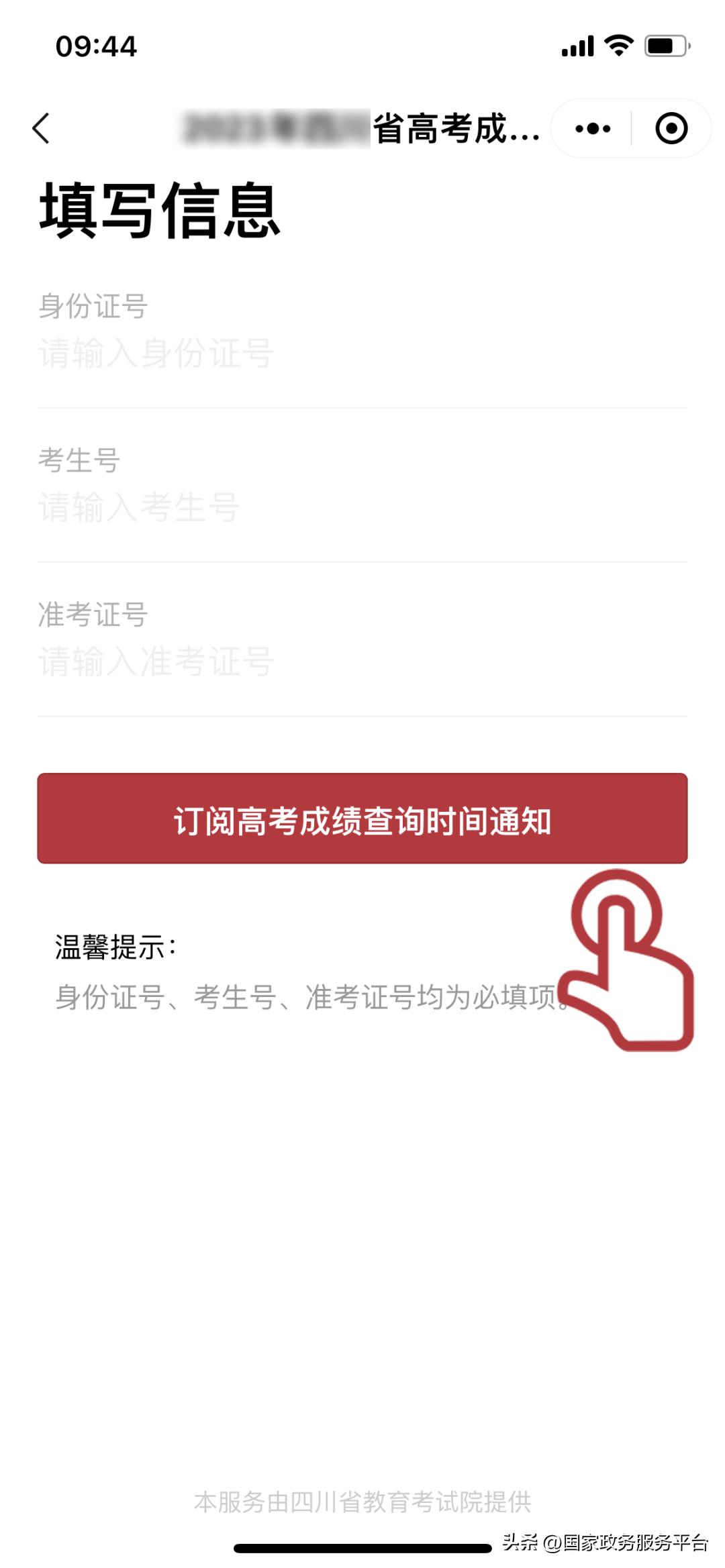Tap the cellular signal bars indicator
The width and height of the screenshot is (725, 1568).
578,44
